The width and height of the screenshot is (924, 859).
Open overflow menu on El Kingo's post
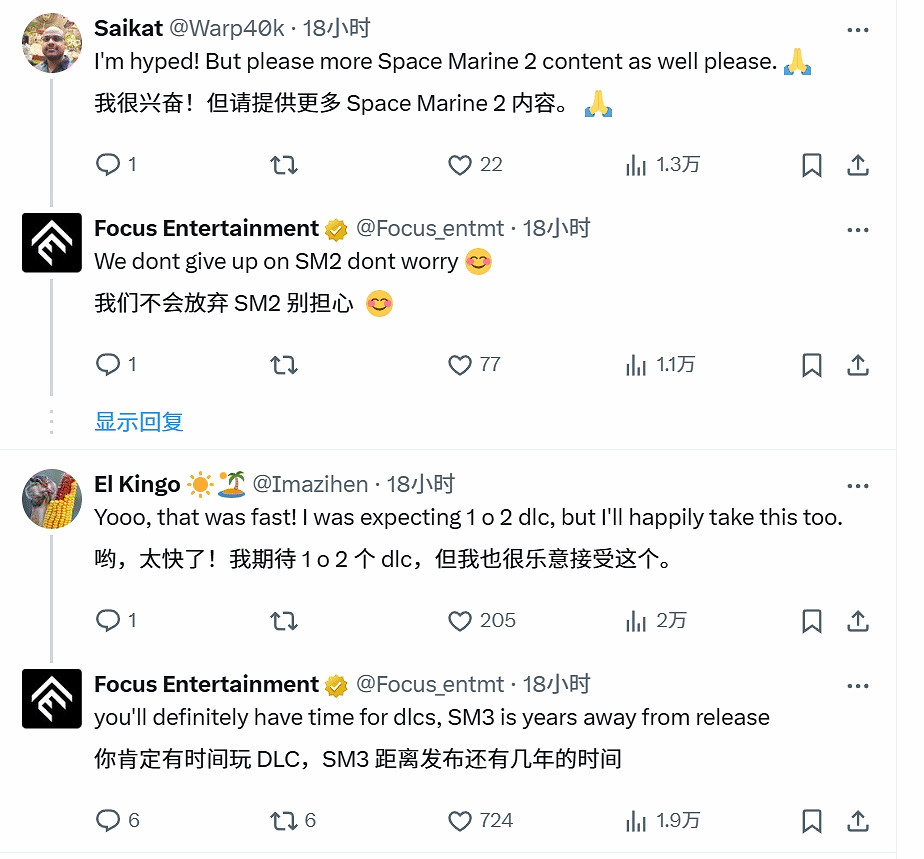858,486
